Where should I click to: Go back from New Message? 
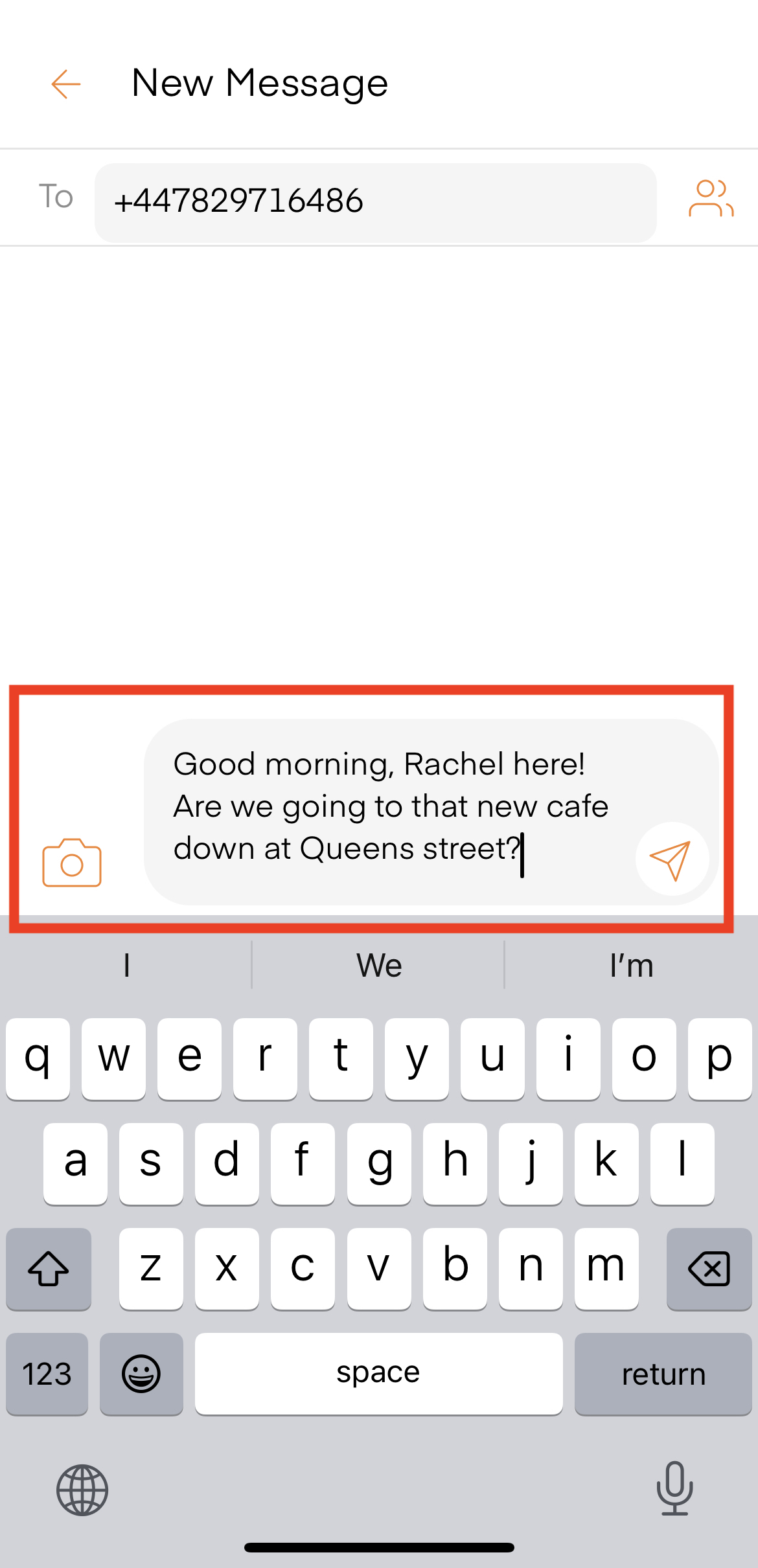(66, 84)
